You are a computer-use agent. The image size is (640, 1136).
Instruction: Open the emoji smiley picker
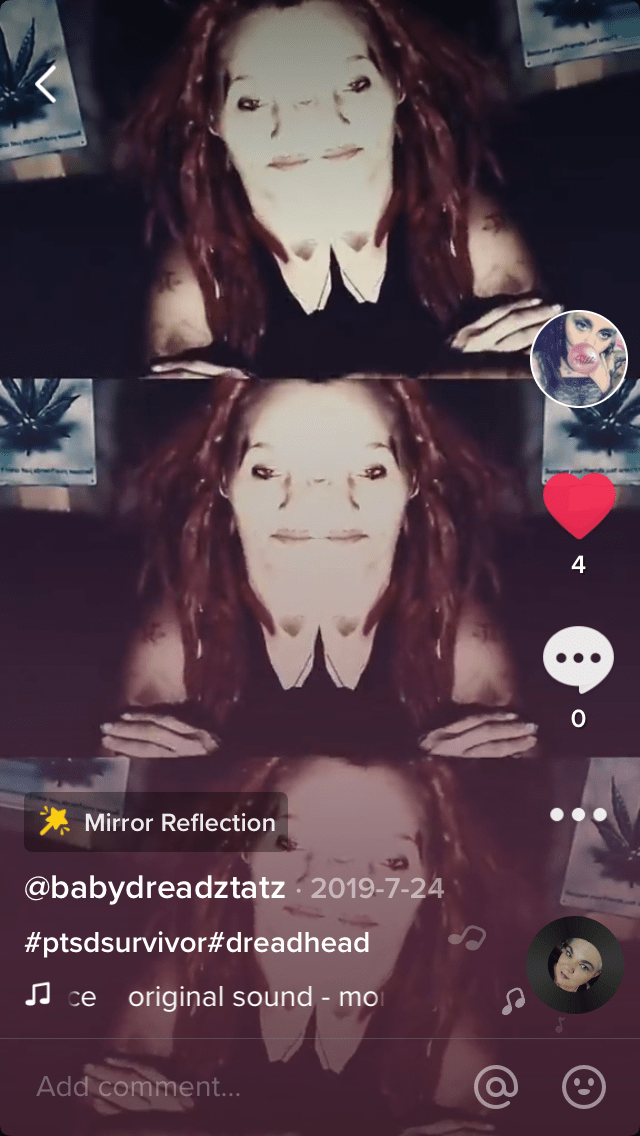coord(584,1086)
